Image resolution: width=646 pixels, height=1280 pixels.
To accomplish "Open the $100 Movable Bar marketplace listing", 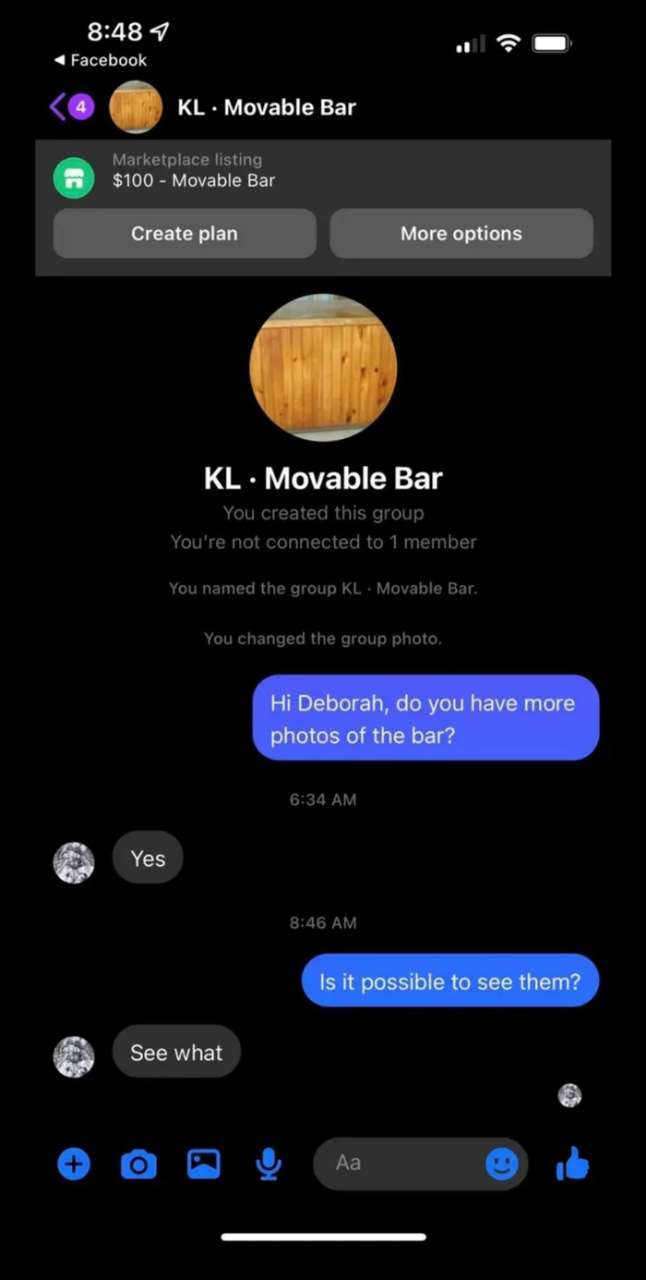I will (x=194, y=171).
